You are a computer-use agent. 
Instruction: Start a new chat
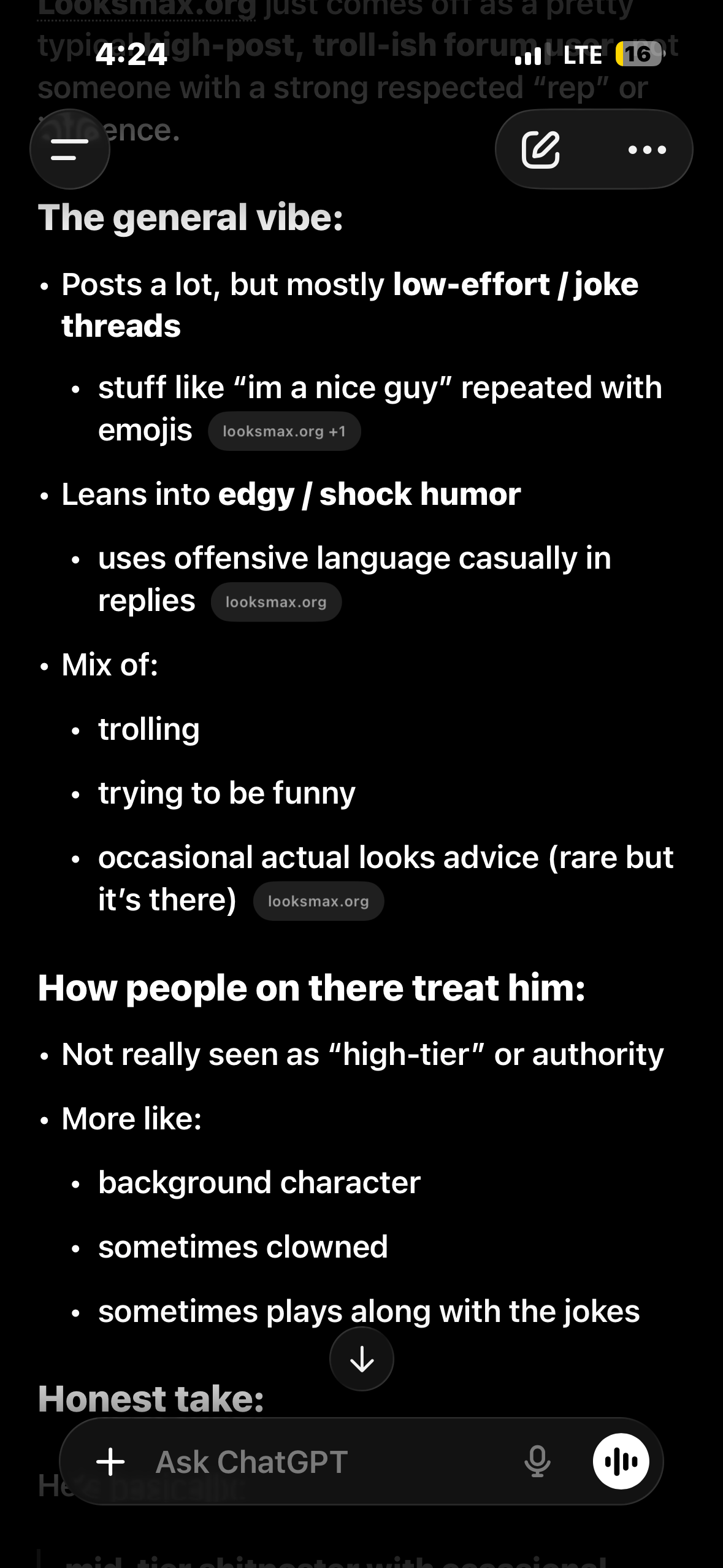click(x=540, y=149)
